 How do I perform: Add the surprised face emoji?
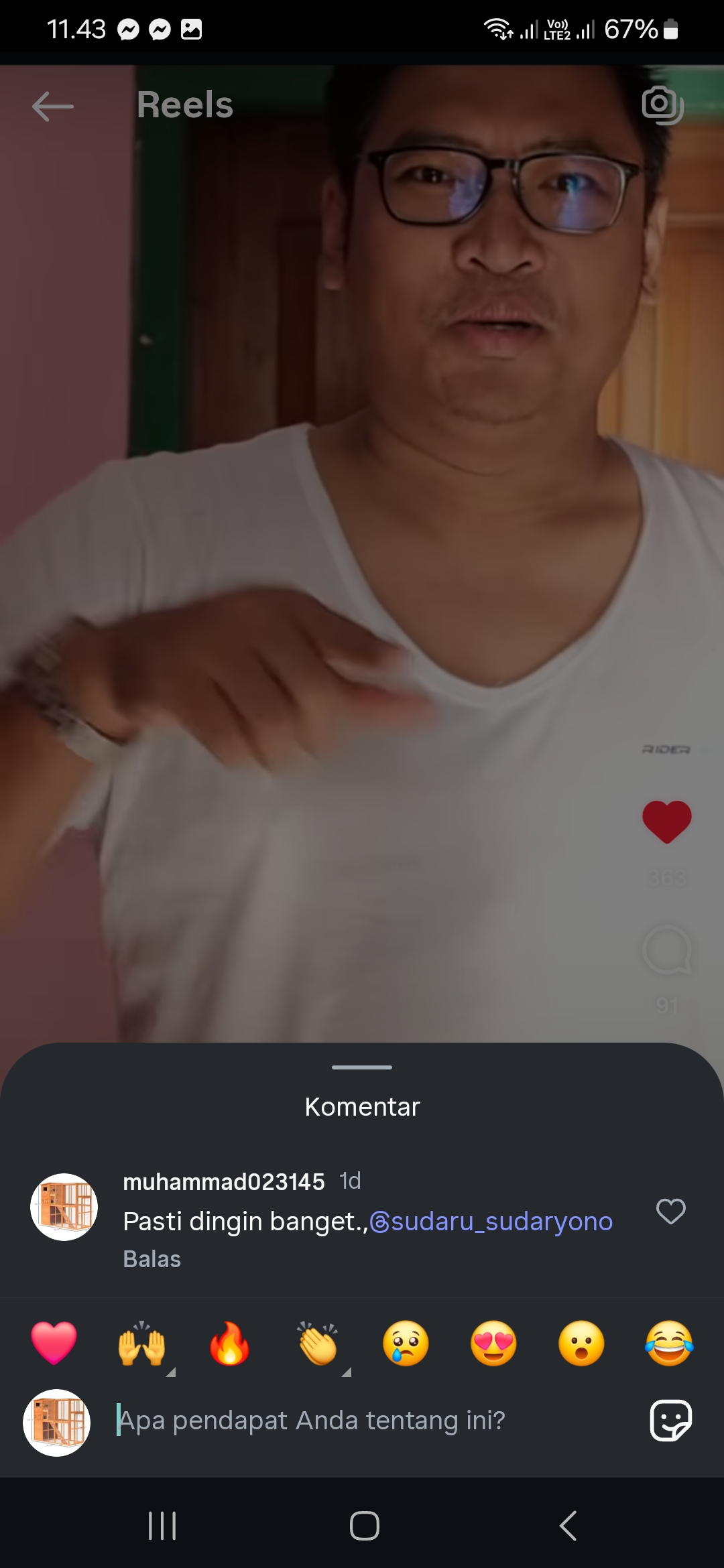pyautogui.click(x=581, y=1344)
